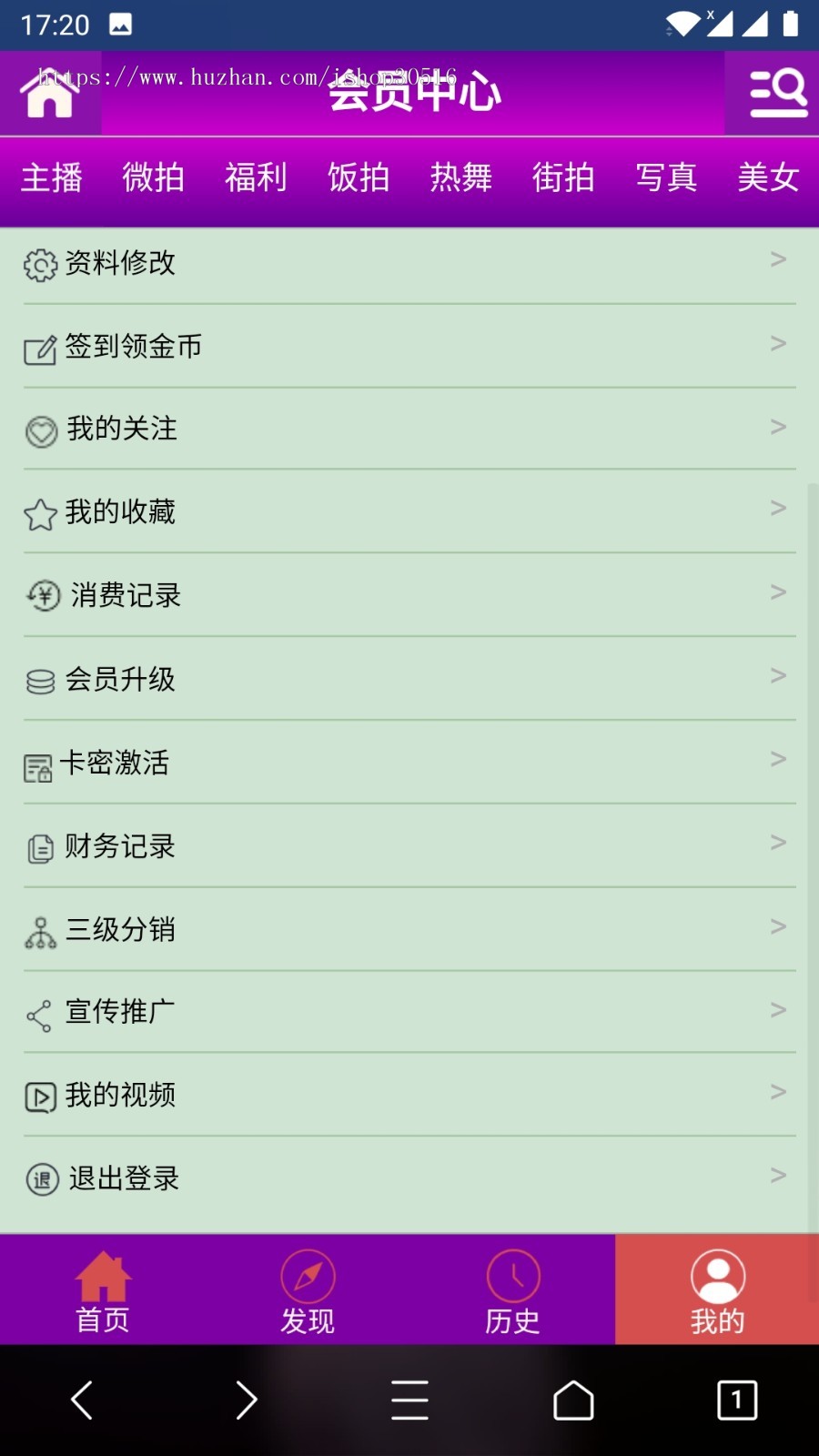Open the search menu icon
This screenshot has width=819, height=1456.
(777, 93)
